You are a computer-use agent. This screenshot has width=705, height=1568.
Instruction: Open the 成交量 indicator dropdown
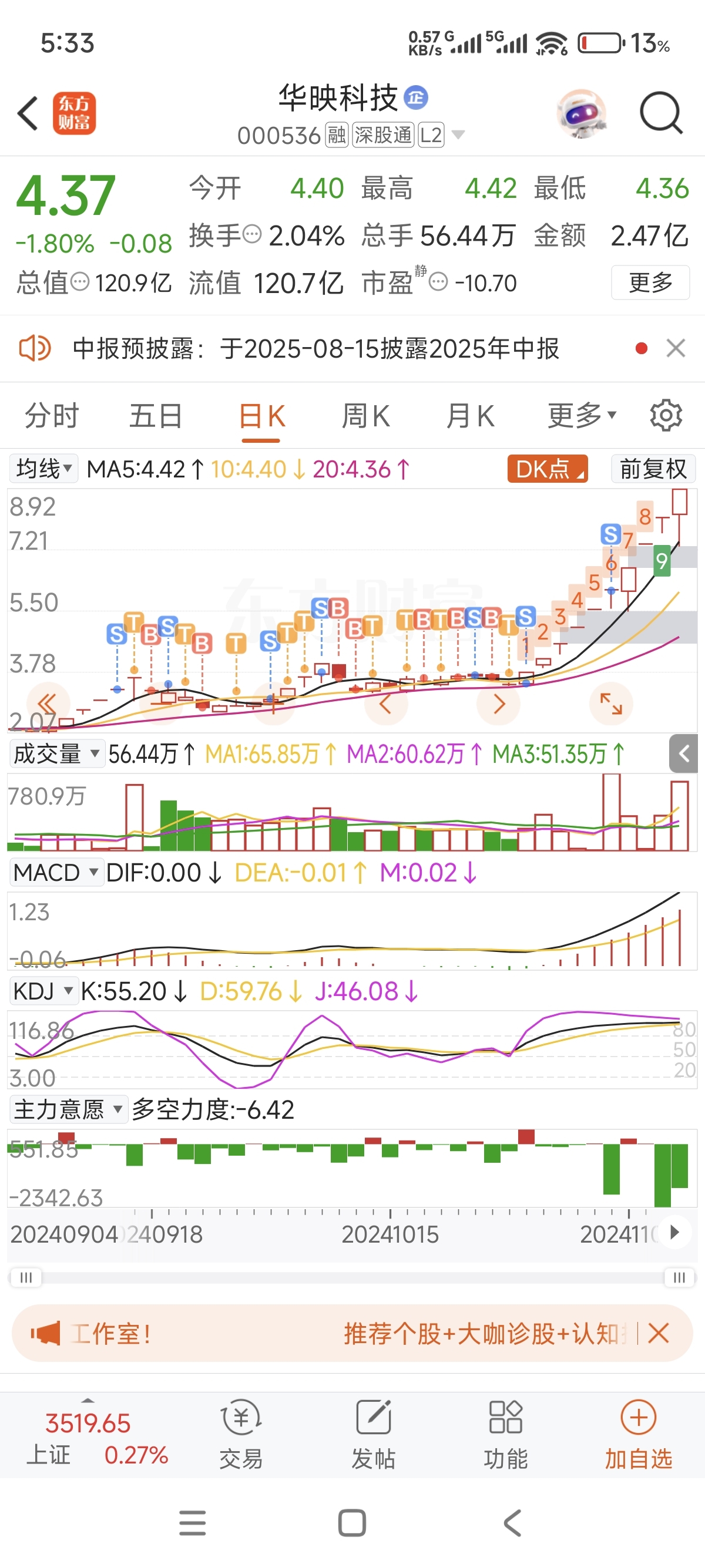point(56,753)
